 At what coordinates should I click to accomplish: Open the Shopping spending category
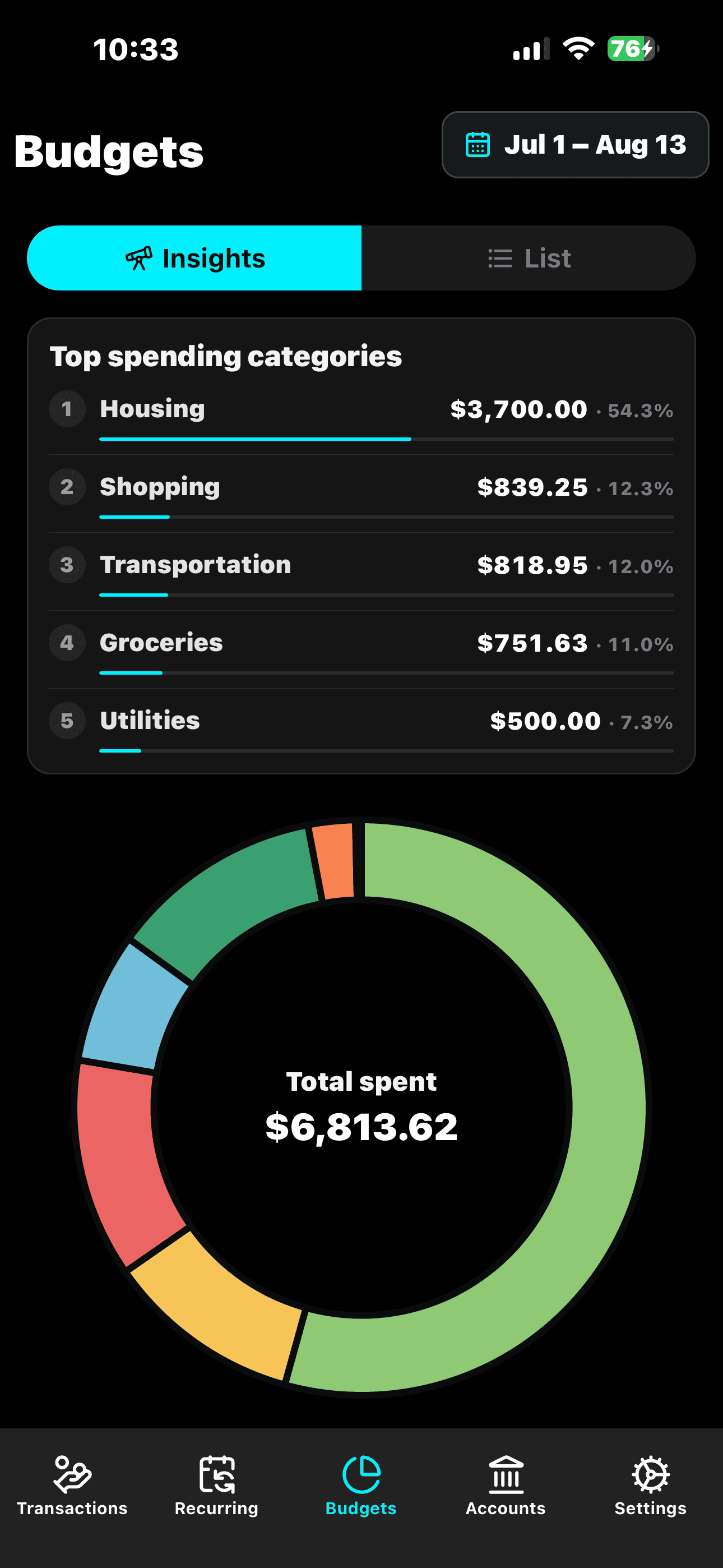click(x=361, y=494)
